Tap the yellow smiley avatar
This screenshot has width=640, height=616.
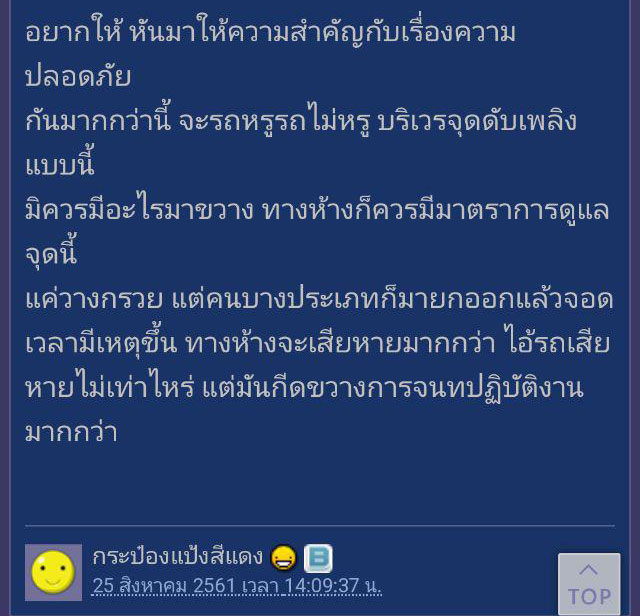[53, 572]
